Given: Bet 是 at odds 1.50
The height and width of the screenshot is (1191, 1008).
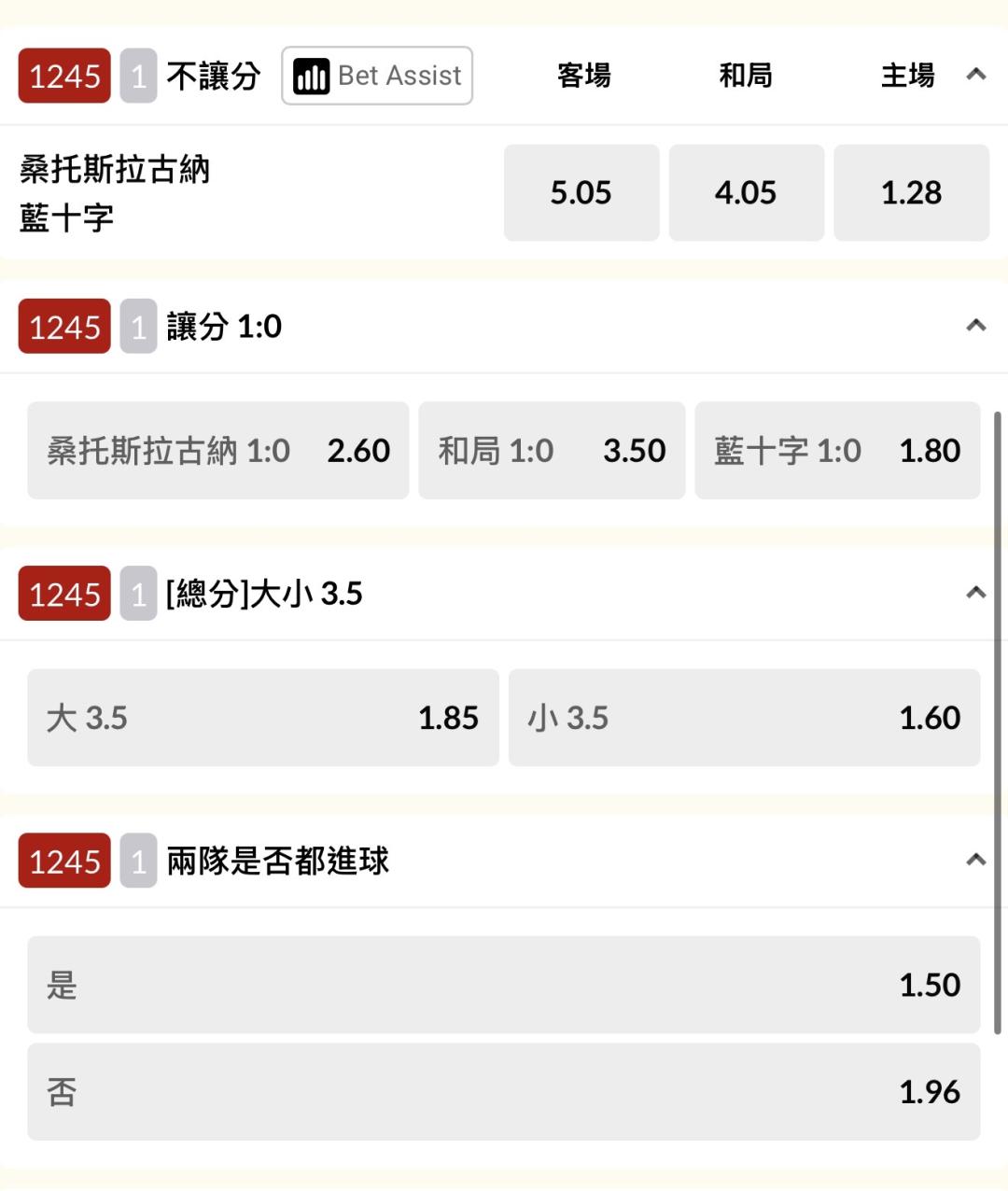Looking at the screenshot, I should tap(504, 985).
